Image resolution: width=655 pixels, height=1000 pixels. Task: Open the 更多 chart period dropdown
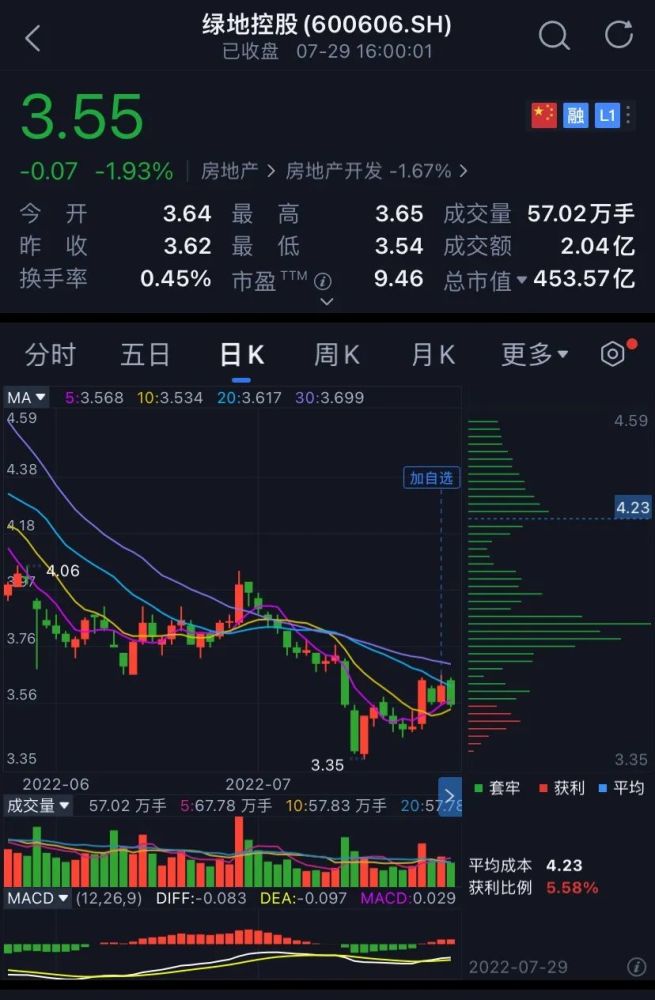534,354
